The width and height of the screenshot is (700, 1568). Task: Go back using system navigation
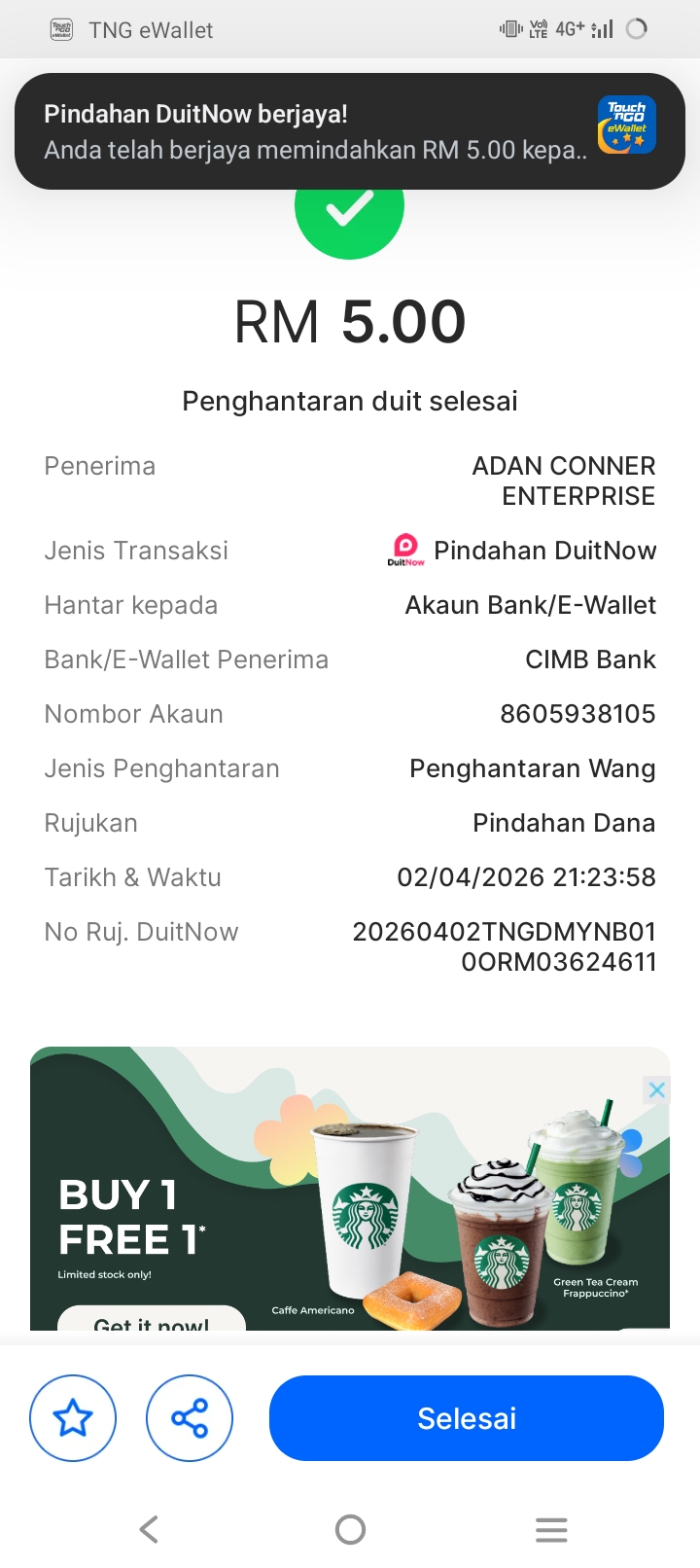(149, 1529)
